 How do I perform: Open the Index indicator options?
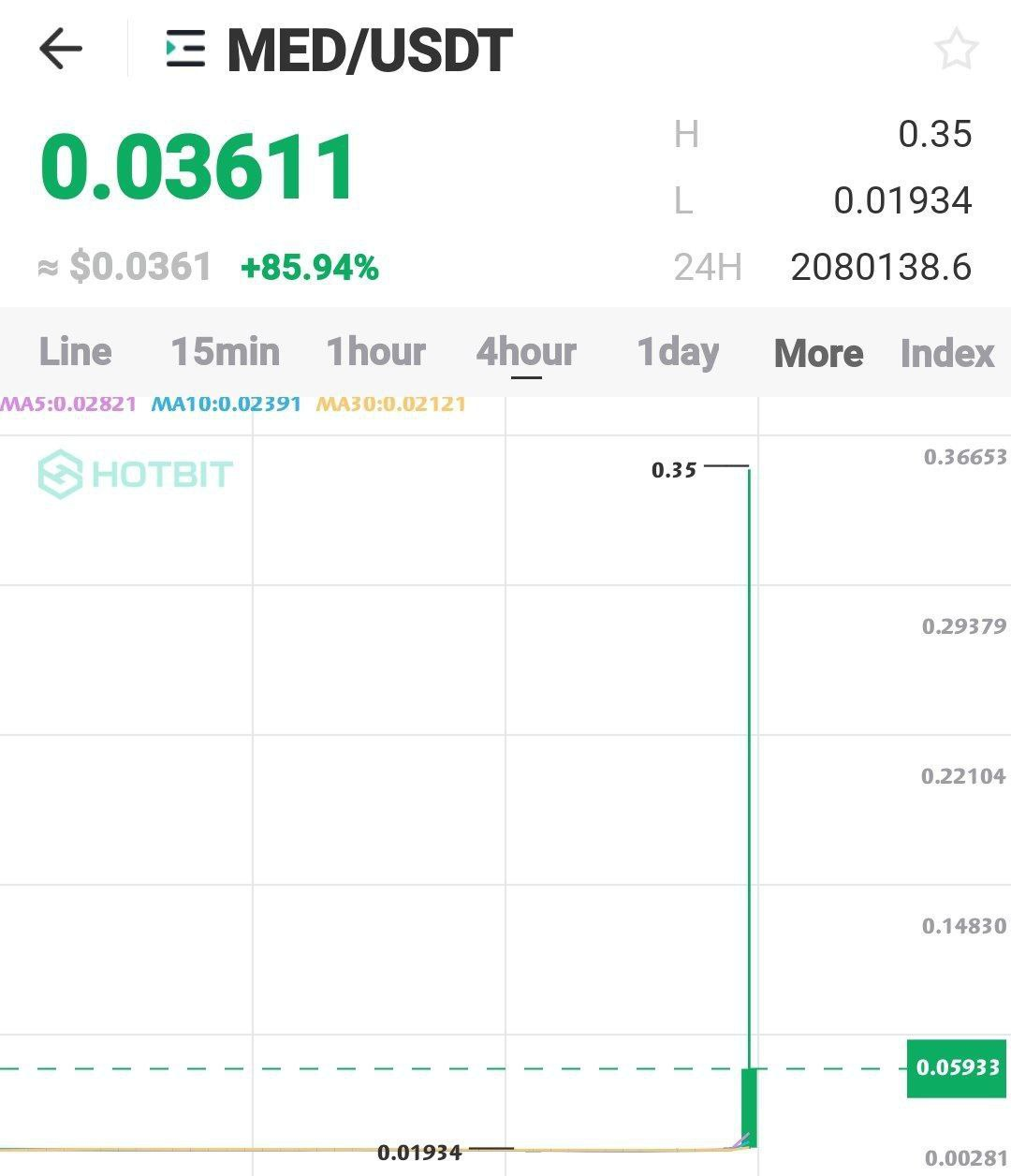pos(946,353)
